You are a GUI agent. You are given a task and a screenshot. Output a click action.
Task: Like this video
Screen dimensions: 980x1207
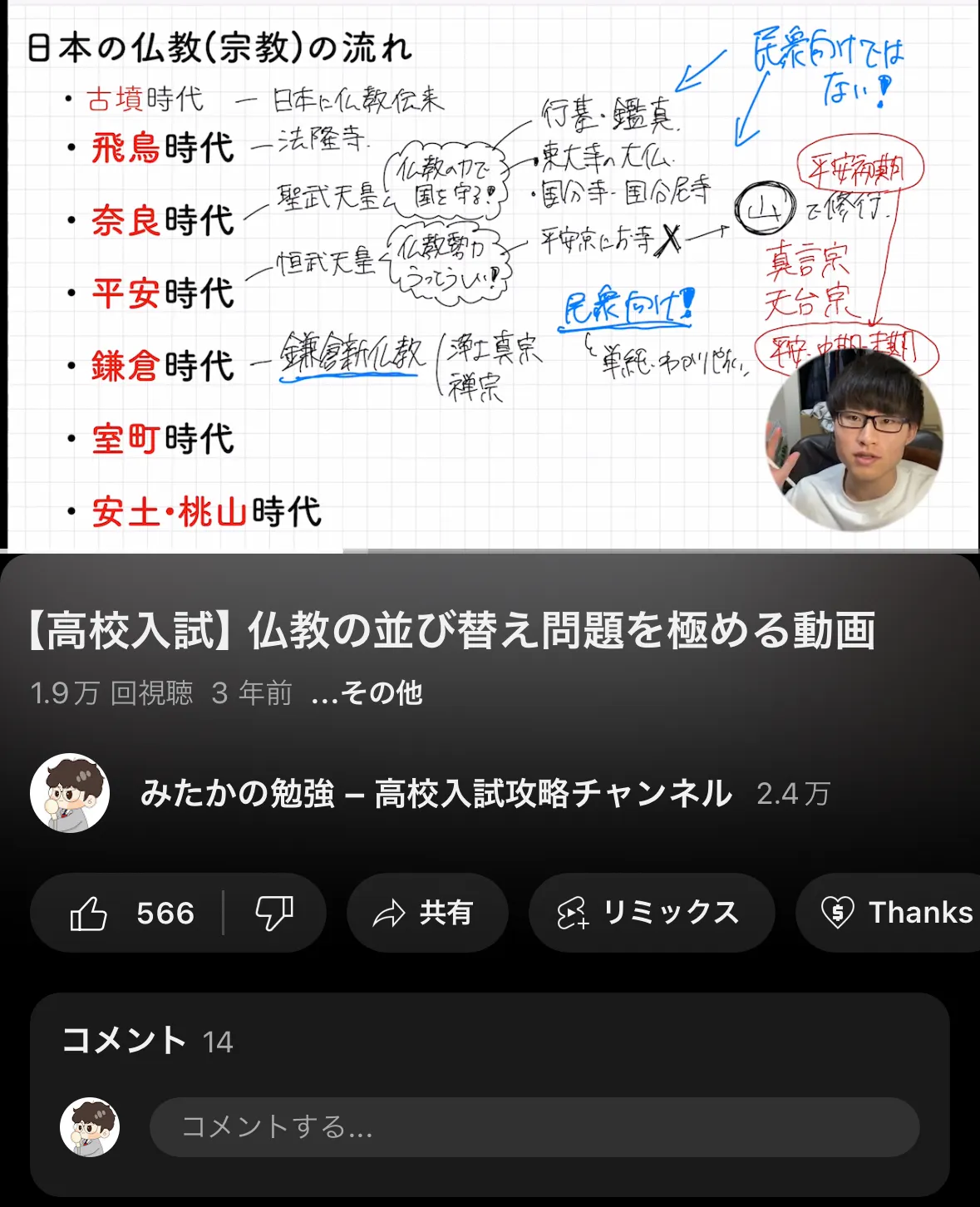click(x=129, y=913)
